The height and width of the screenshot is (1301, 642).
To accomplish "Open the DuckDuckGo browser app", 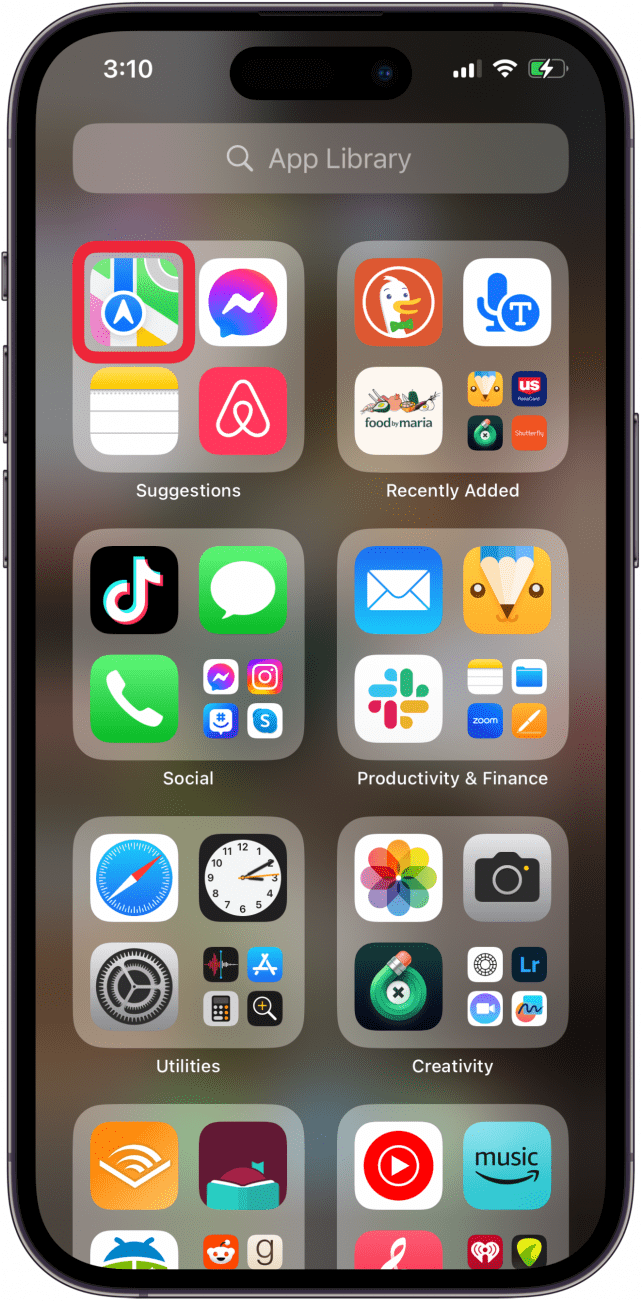I will (398, 303).
